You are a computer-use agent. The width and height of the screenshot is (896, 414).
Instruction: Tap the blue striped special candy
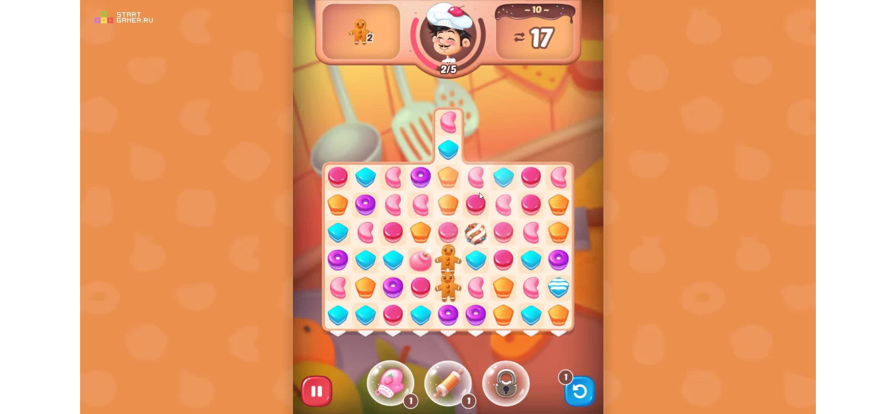point(558,287)
